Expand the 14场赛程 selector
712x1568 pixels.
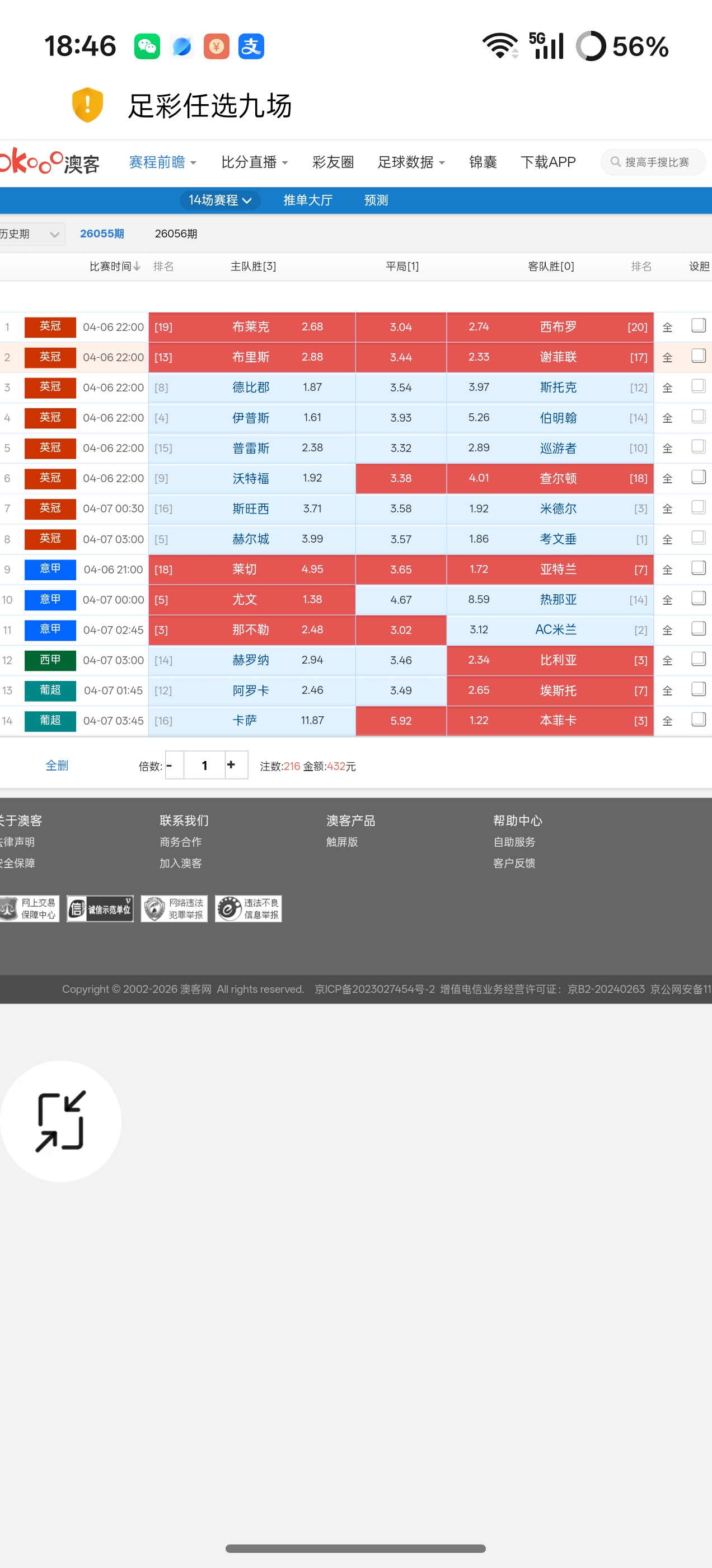pos(219,200)
